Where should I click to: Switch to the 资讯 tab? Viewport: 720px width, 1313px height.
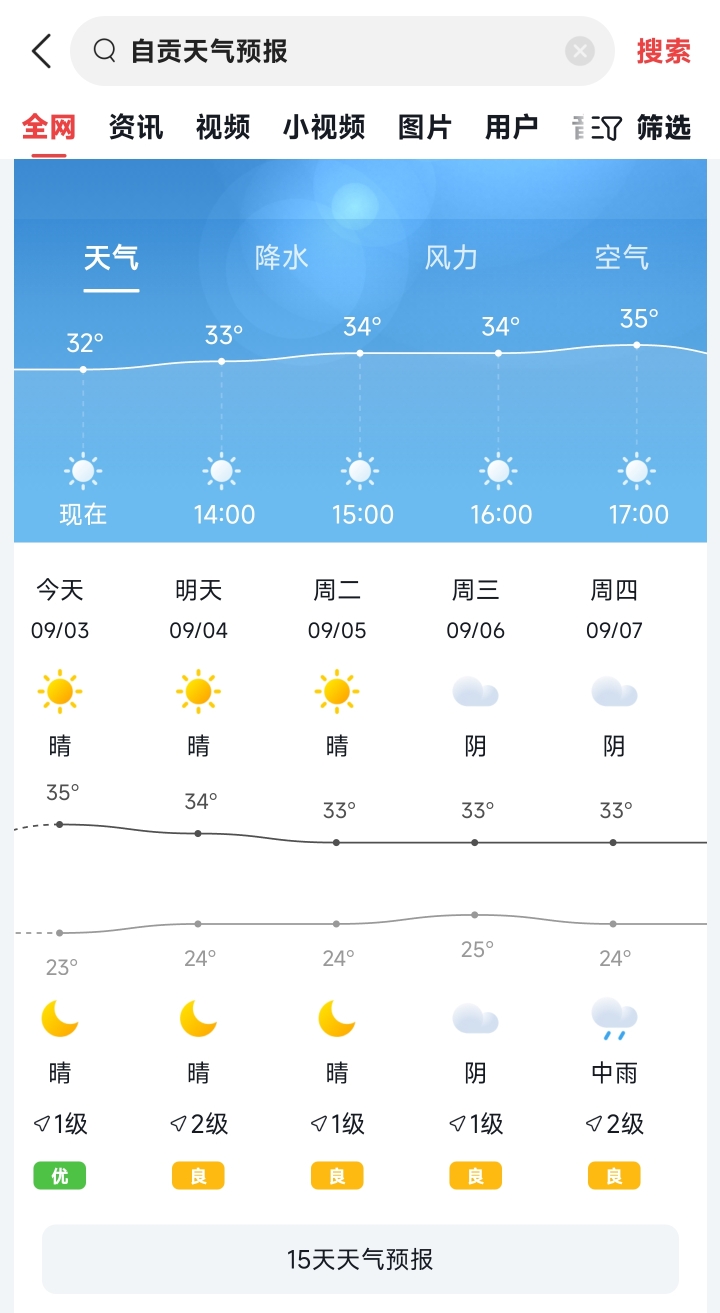(x=136, y=127)
